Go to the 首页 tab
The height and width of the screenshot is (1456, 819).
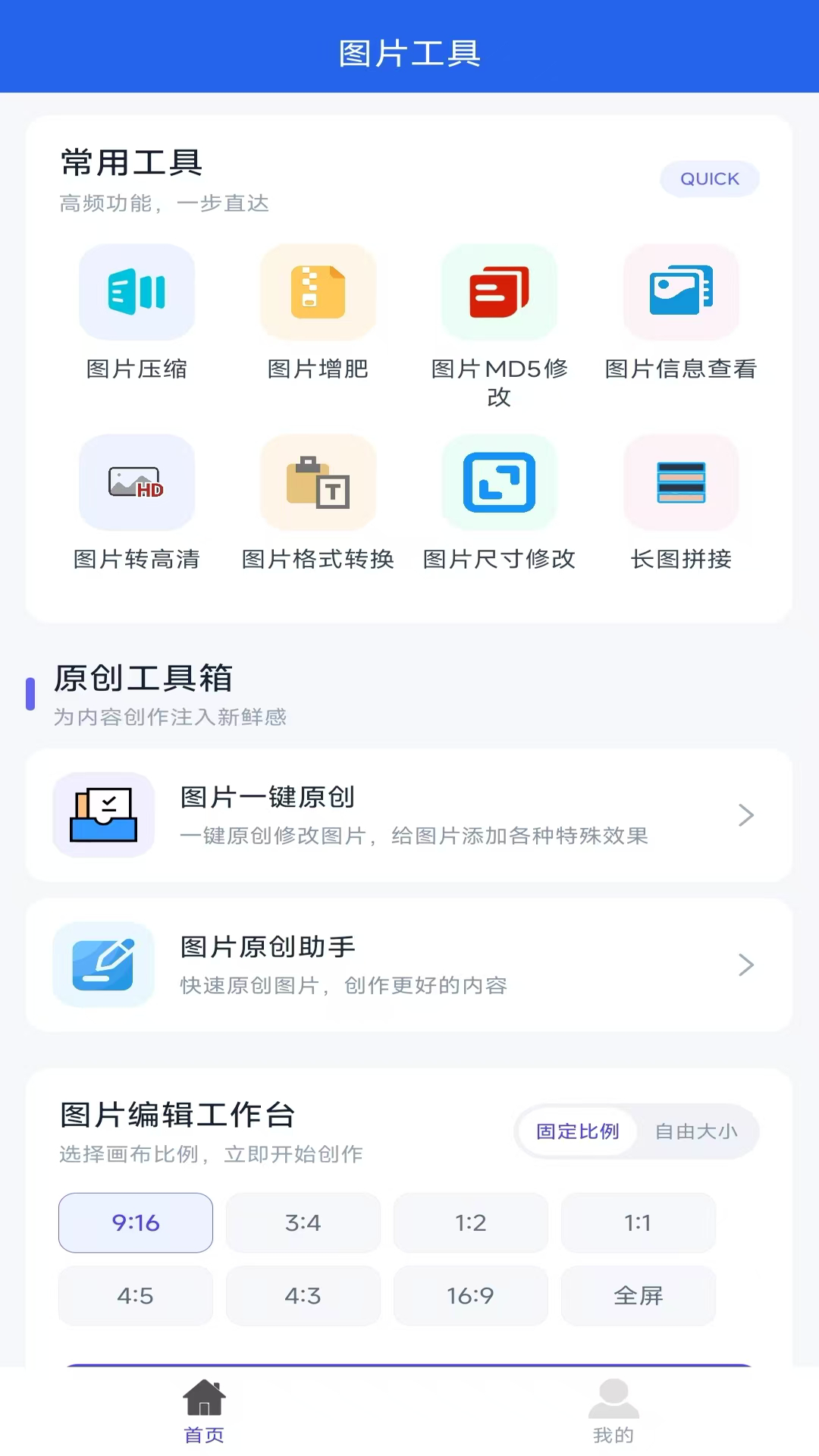tap(205, 1412)
